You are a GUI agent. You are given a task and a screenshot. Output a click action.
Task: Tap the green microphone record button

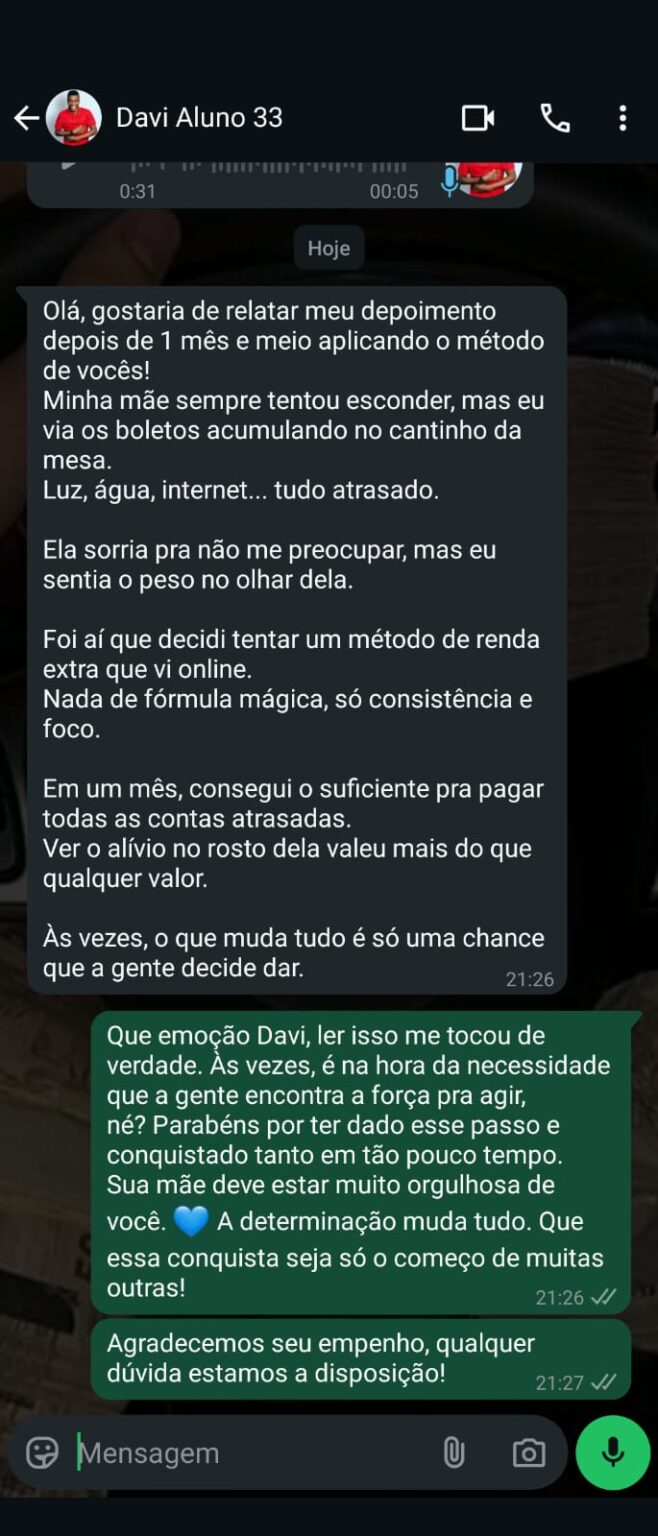click(613, 1452)
